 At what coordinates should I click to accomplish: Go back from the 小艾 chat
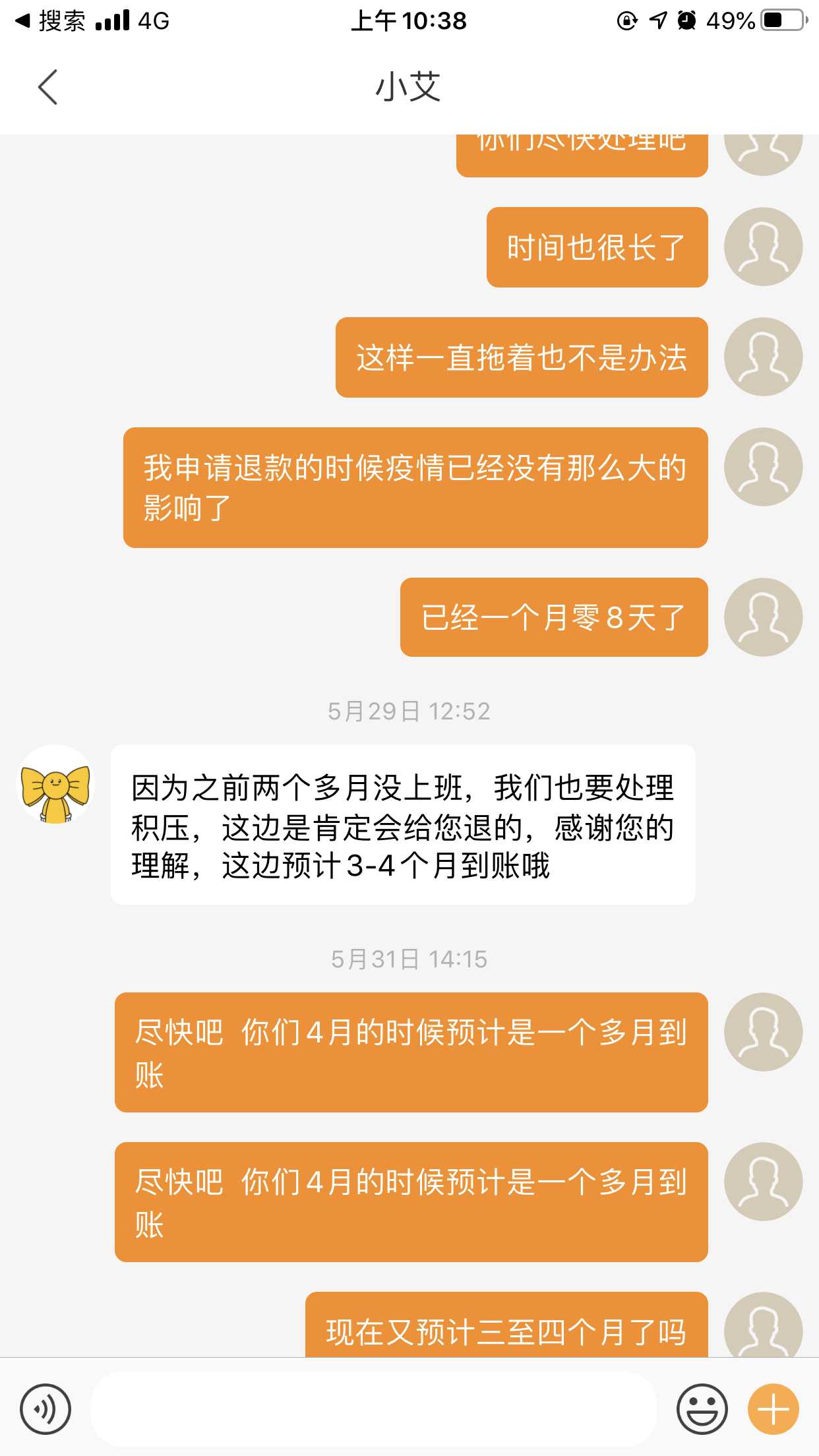click(47, 87)
